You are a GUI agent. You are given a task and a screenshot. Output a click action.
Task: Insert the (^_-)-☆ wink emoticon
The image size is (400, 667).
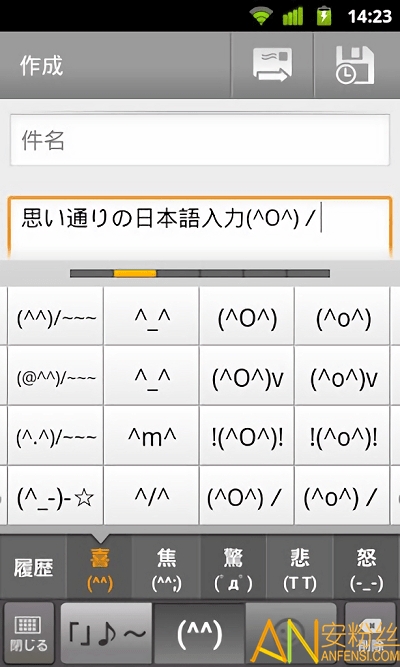point(55,496)
